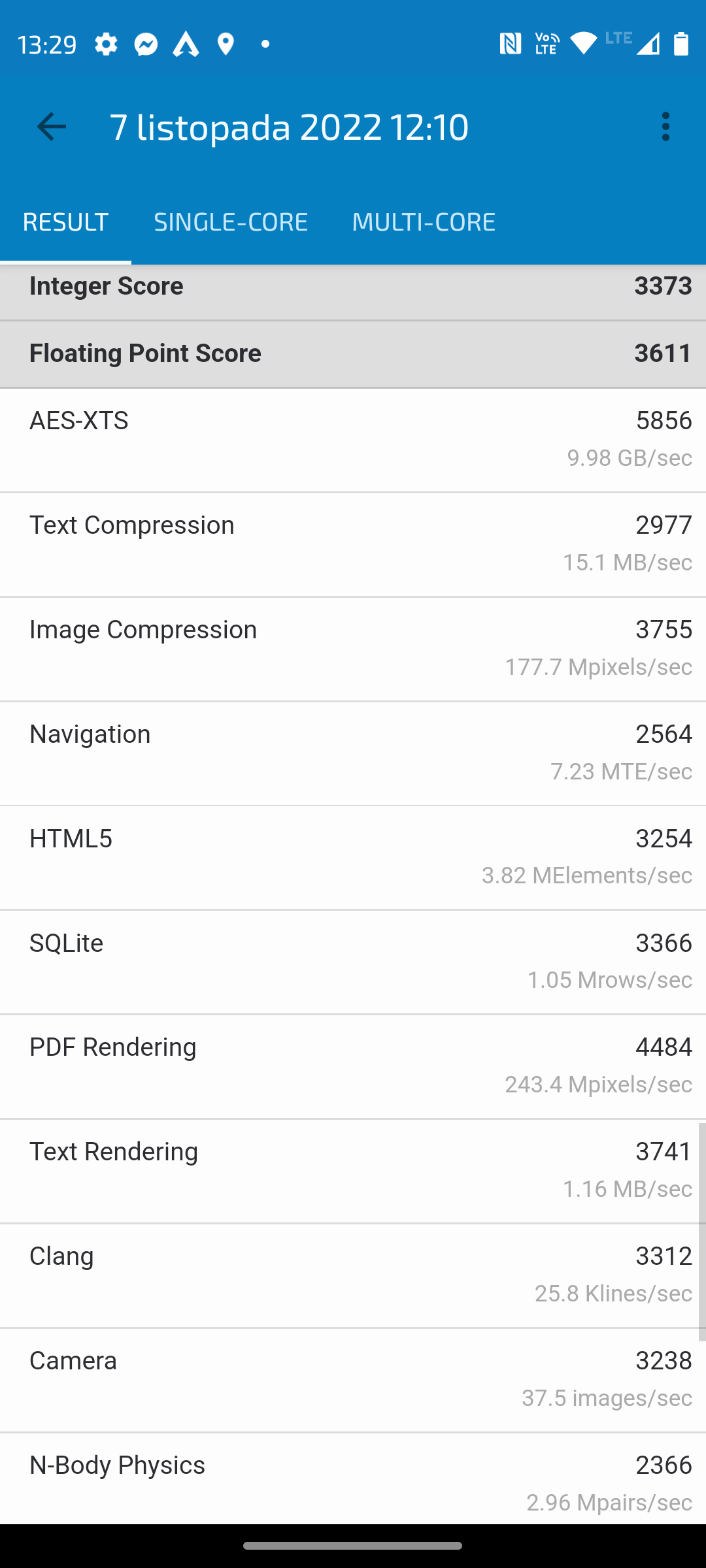Image resolution: width=706 pixels, height=1568 pixels.
Task: Select the RESULT tab
Action: click(x=65, y=222)
